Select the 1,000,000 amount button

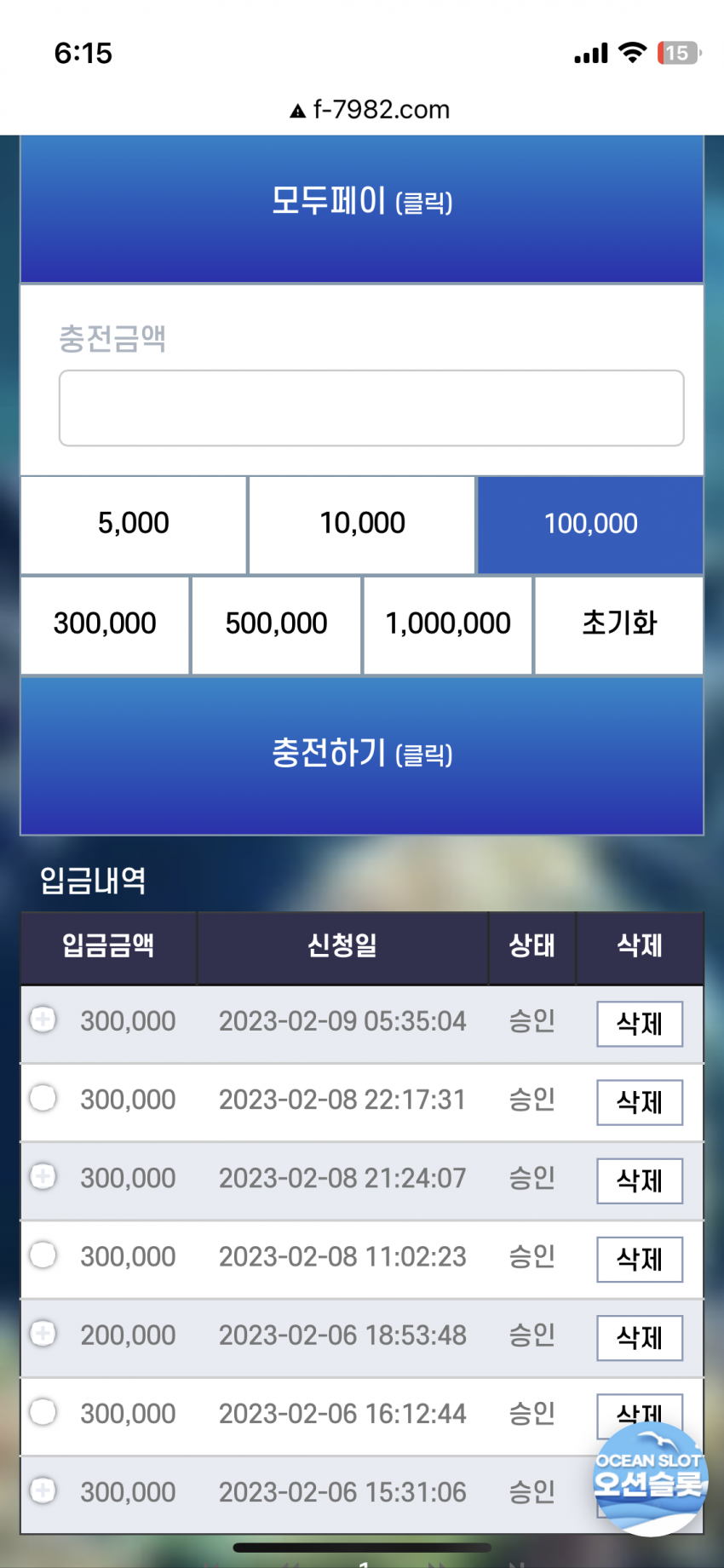448,624
